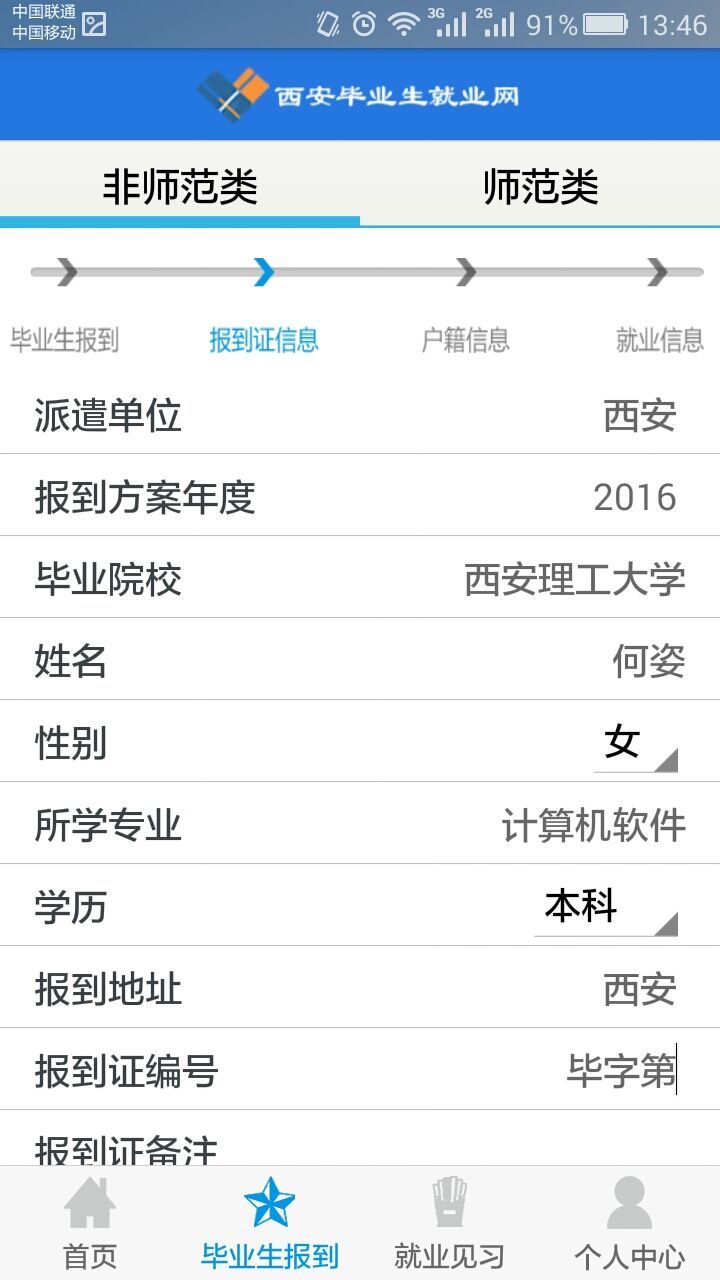Edit the 所学专业 field

pos(594,826)
